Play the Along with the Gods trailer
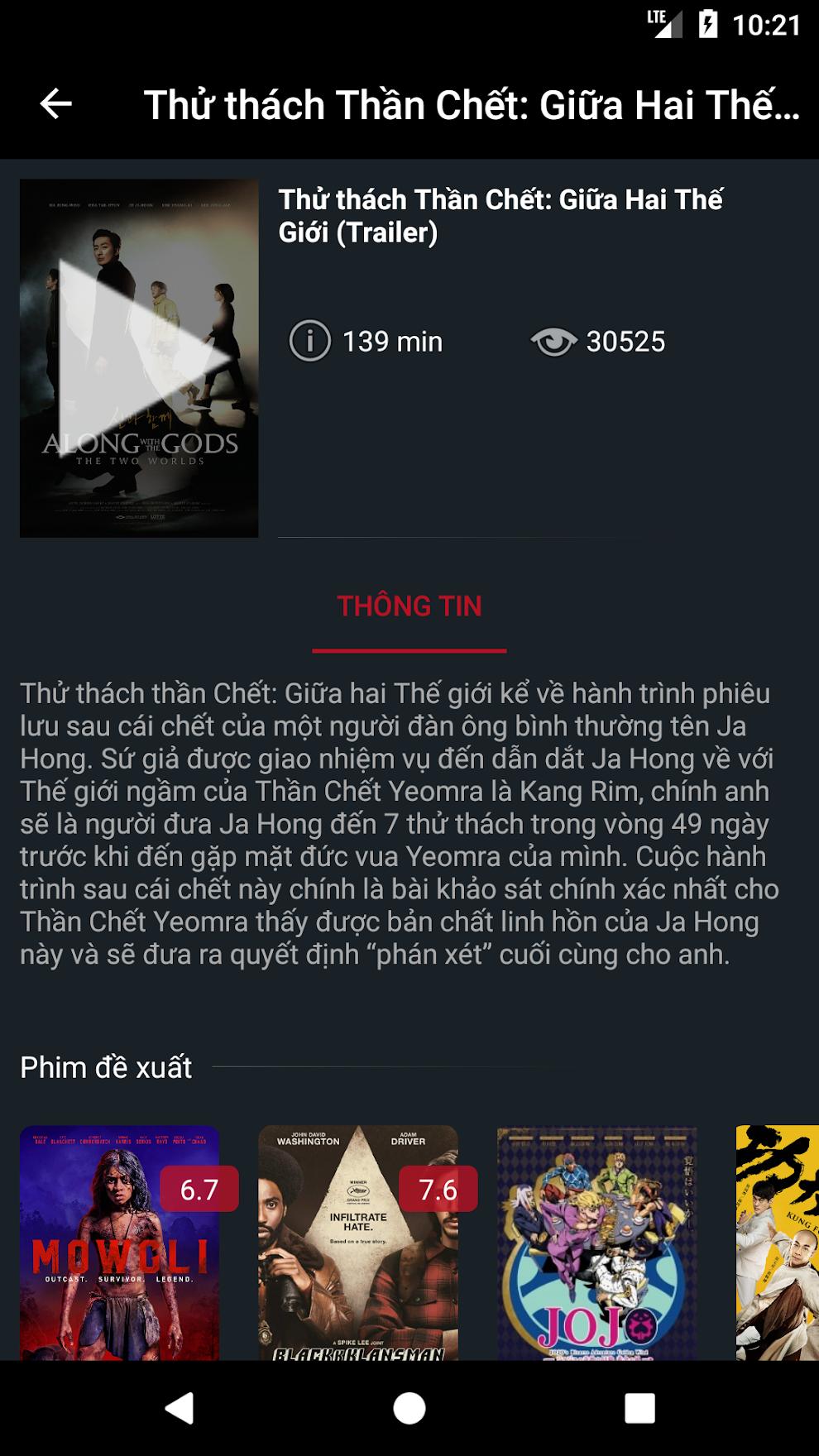 [139, 358]
